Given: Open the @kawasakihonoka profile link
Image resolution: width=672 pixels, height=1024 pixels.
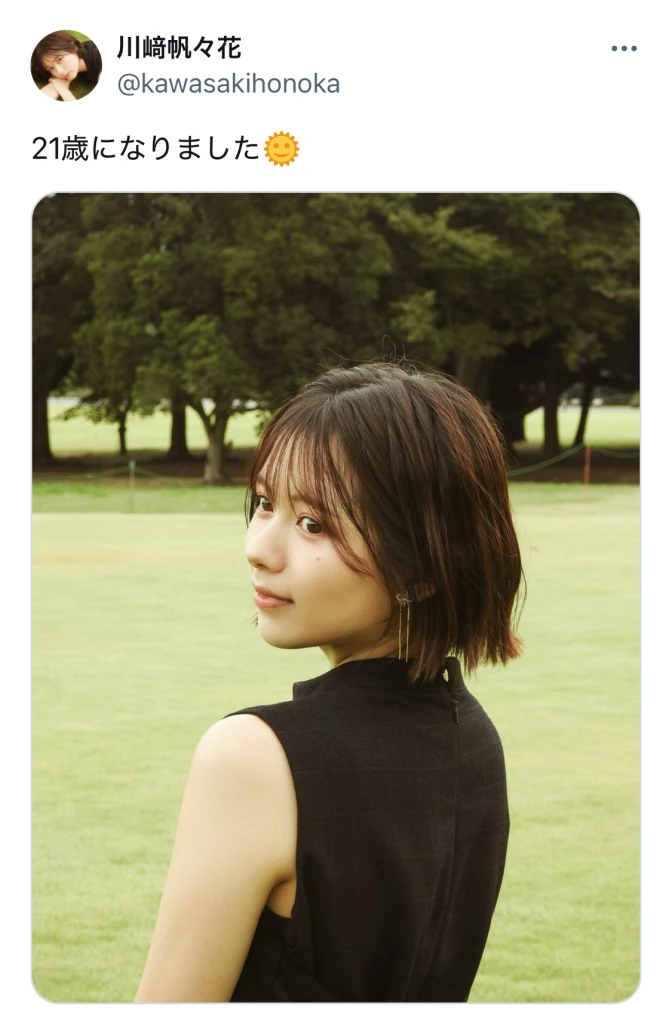Looking at the screenshot, I should point(228,84).
